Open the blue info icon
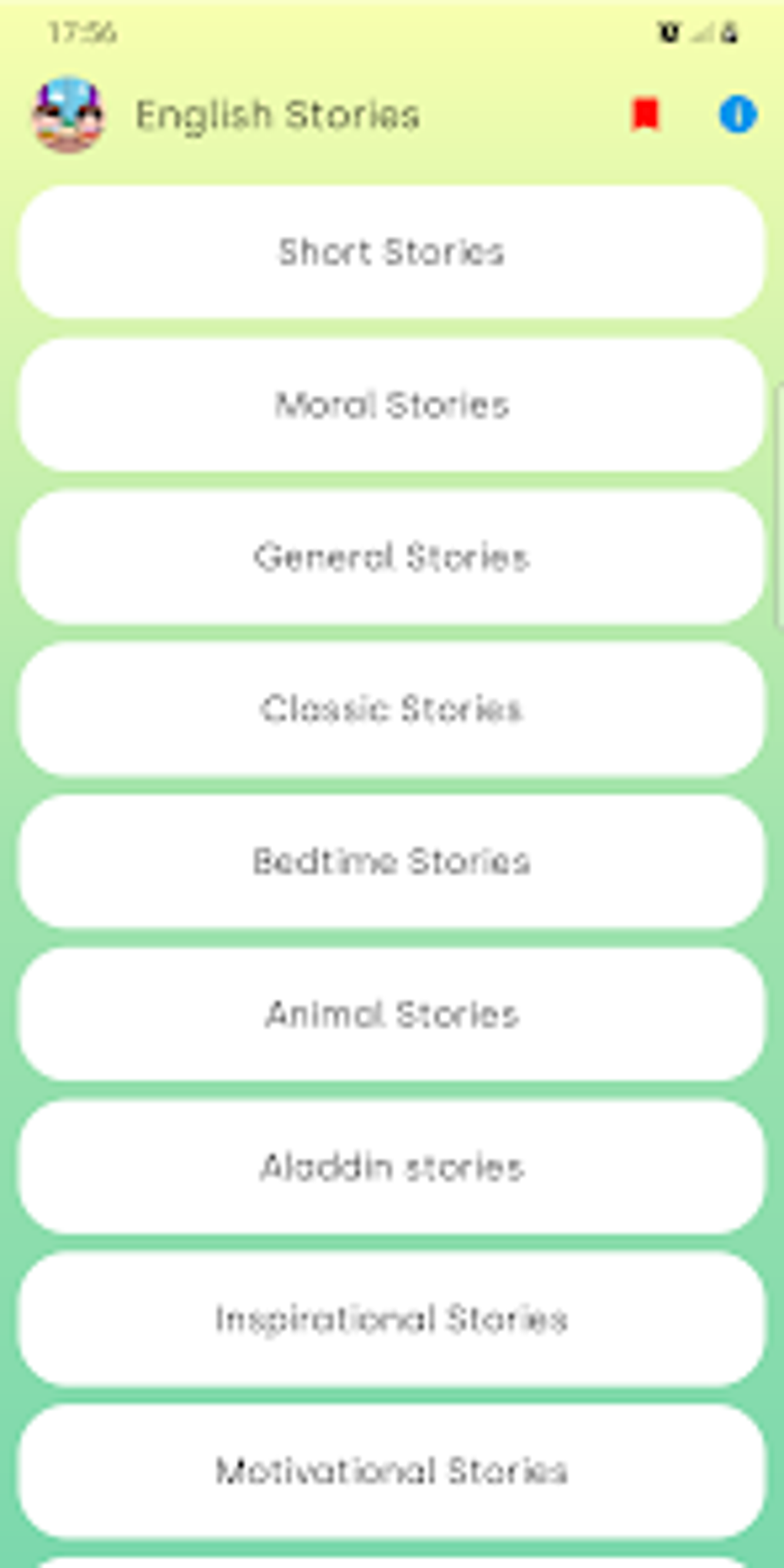Viewport: 784px width, 1568px height. (x=739, y=113)
